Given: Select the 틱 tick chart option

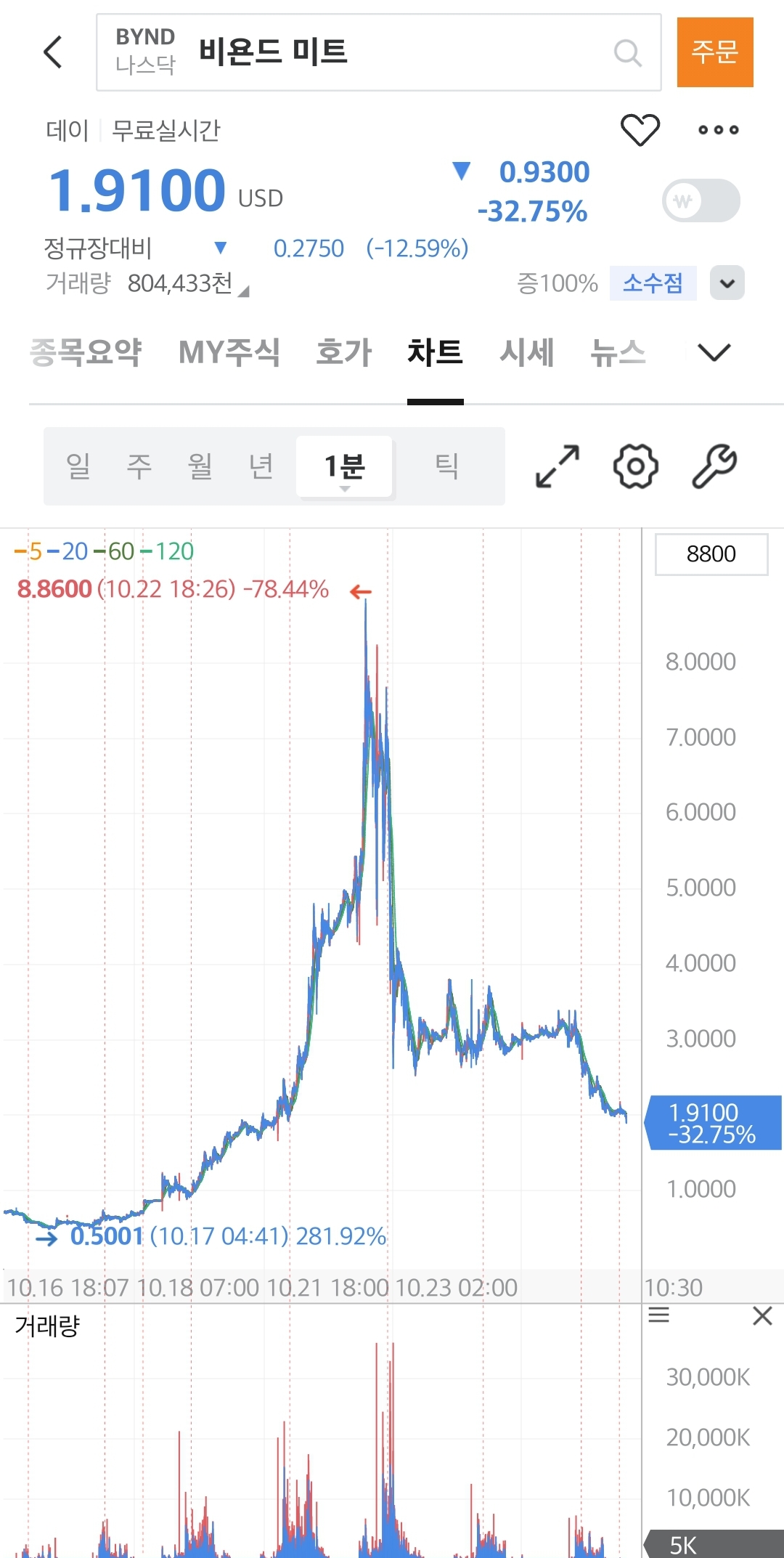Looking at the screenshot, I should pyautogui.click(x=446, y=466).
